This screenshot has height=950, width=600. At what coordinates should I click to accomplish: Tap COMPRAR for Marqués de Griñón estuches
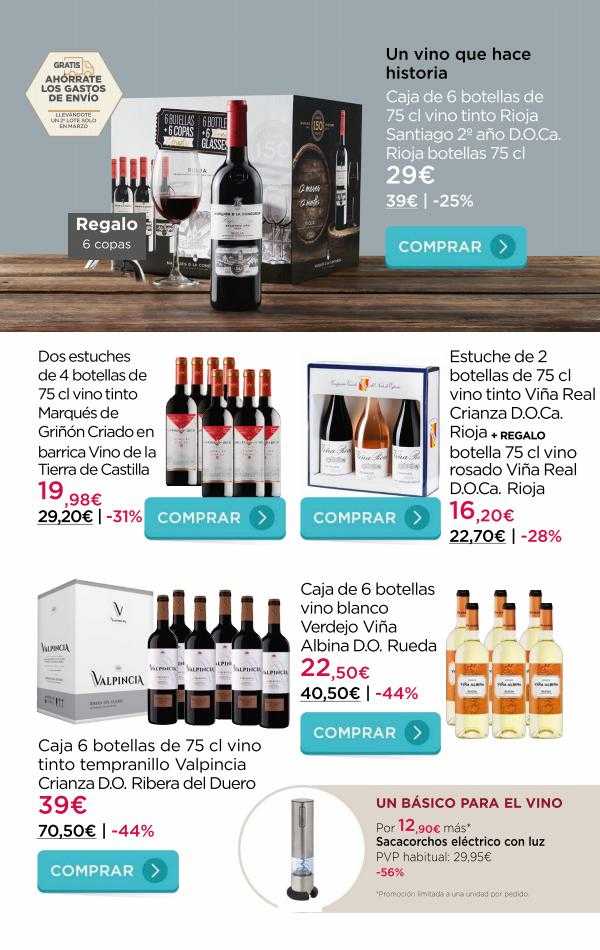214,518
